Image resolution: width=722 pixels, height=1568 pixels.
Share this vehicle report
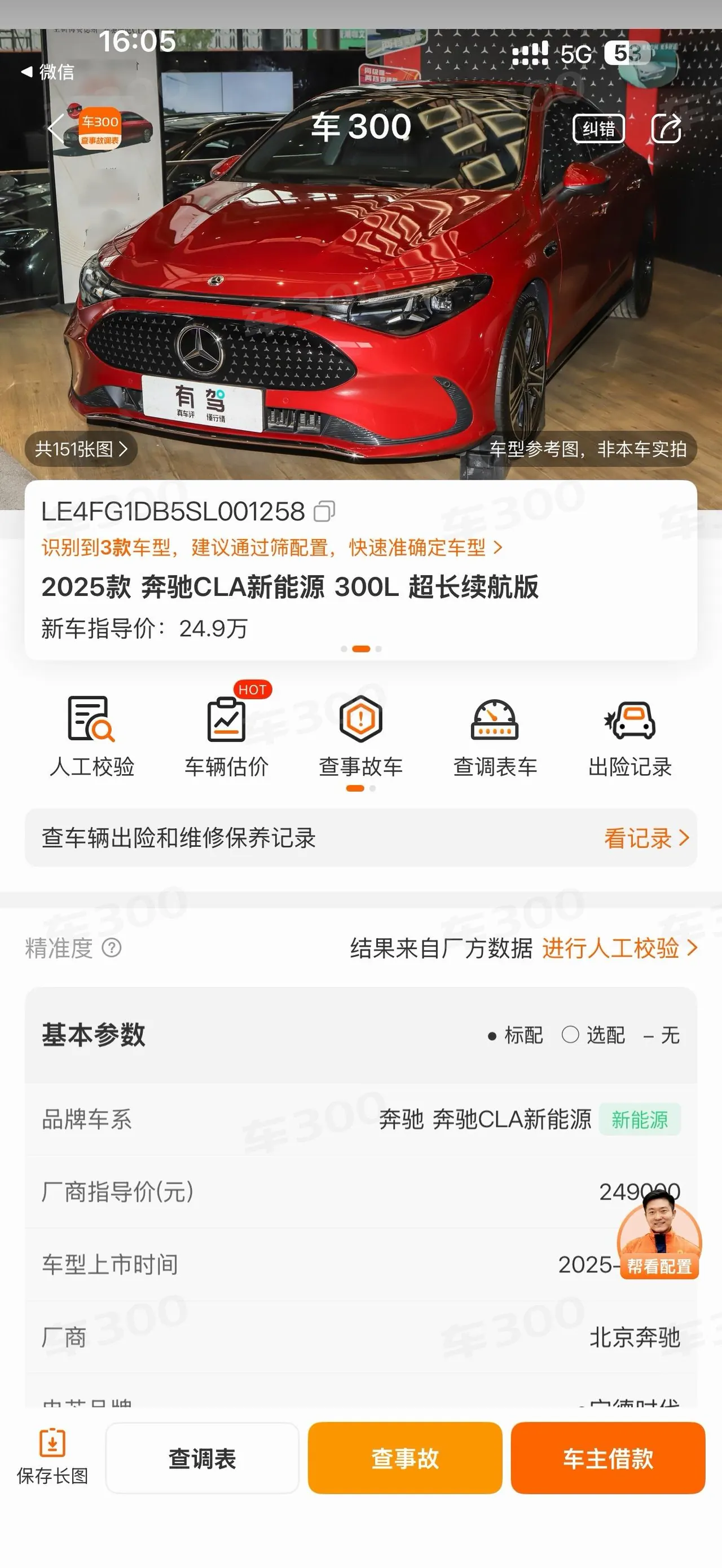(x=666, y=128)
